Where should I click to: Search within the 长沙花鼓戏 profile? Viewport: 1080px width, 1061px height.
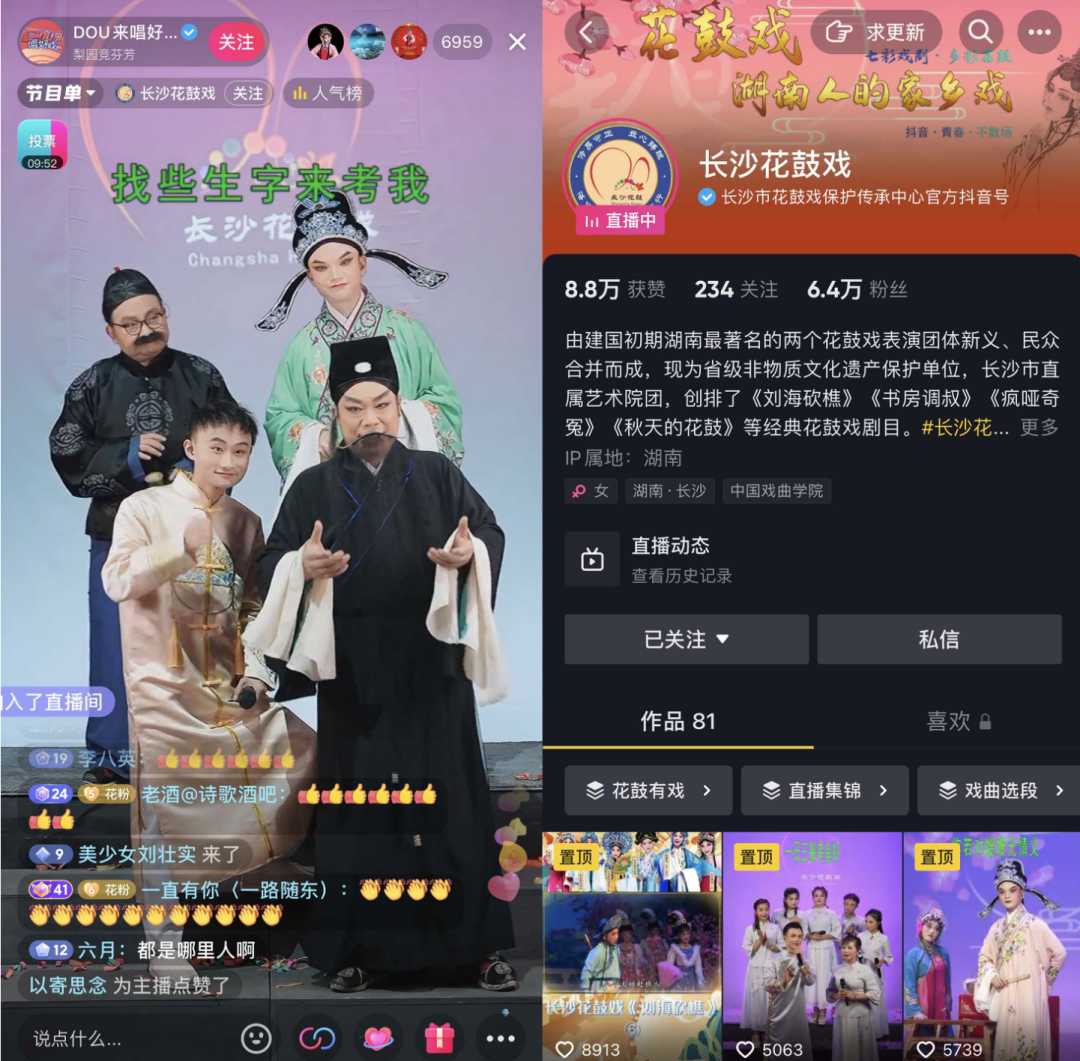(981, 32)
